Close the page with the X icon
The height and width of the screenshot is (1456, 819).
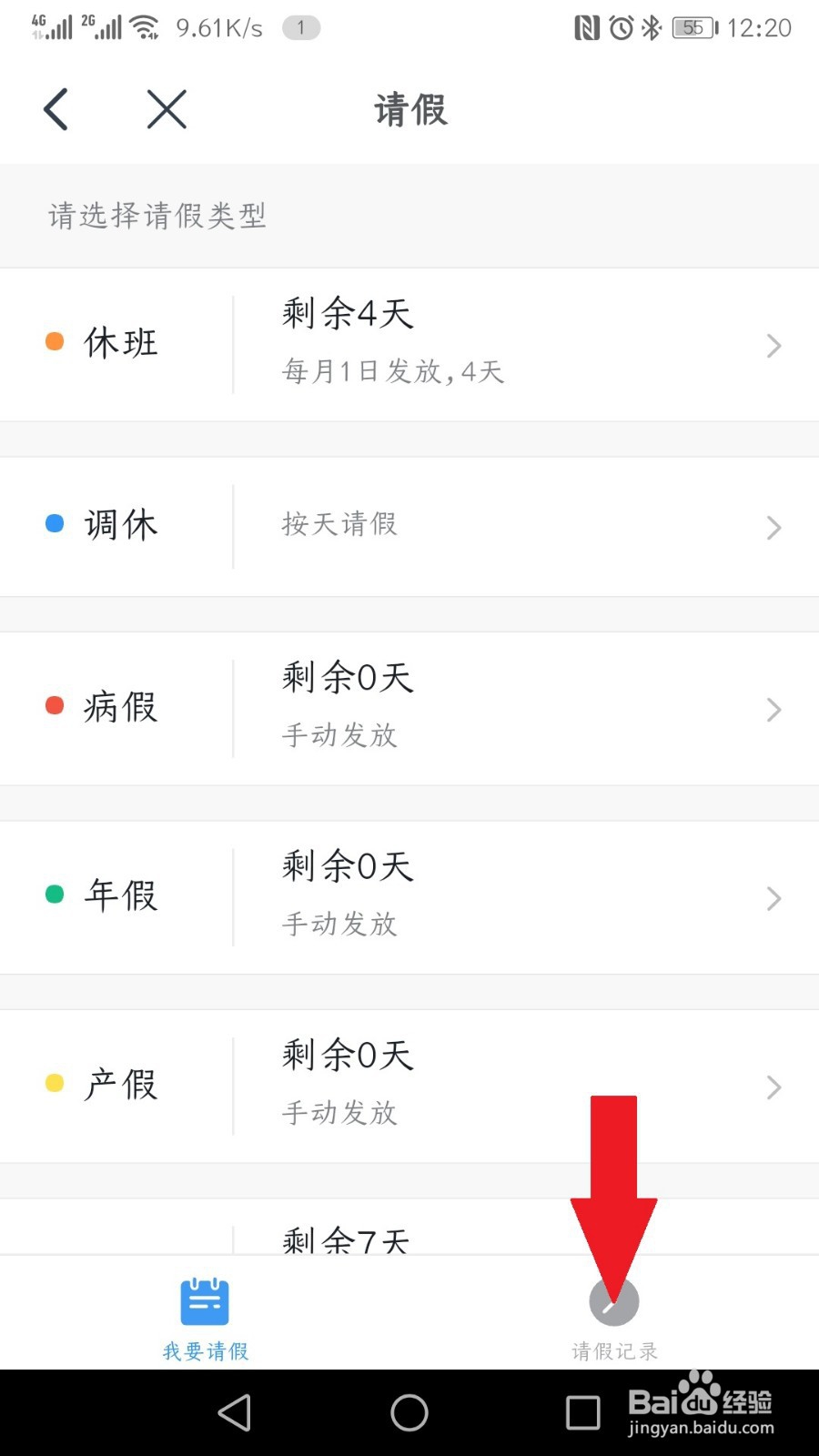click(x=167, y=108)
